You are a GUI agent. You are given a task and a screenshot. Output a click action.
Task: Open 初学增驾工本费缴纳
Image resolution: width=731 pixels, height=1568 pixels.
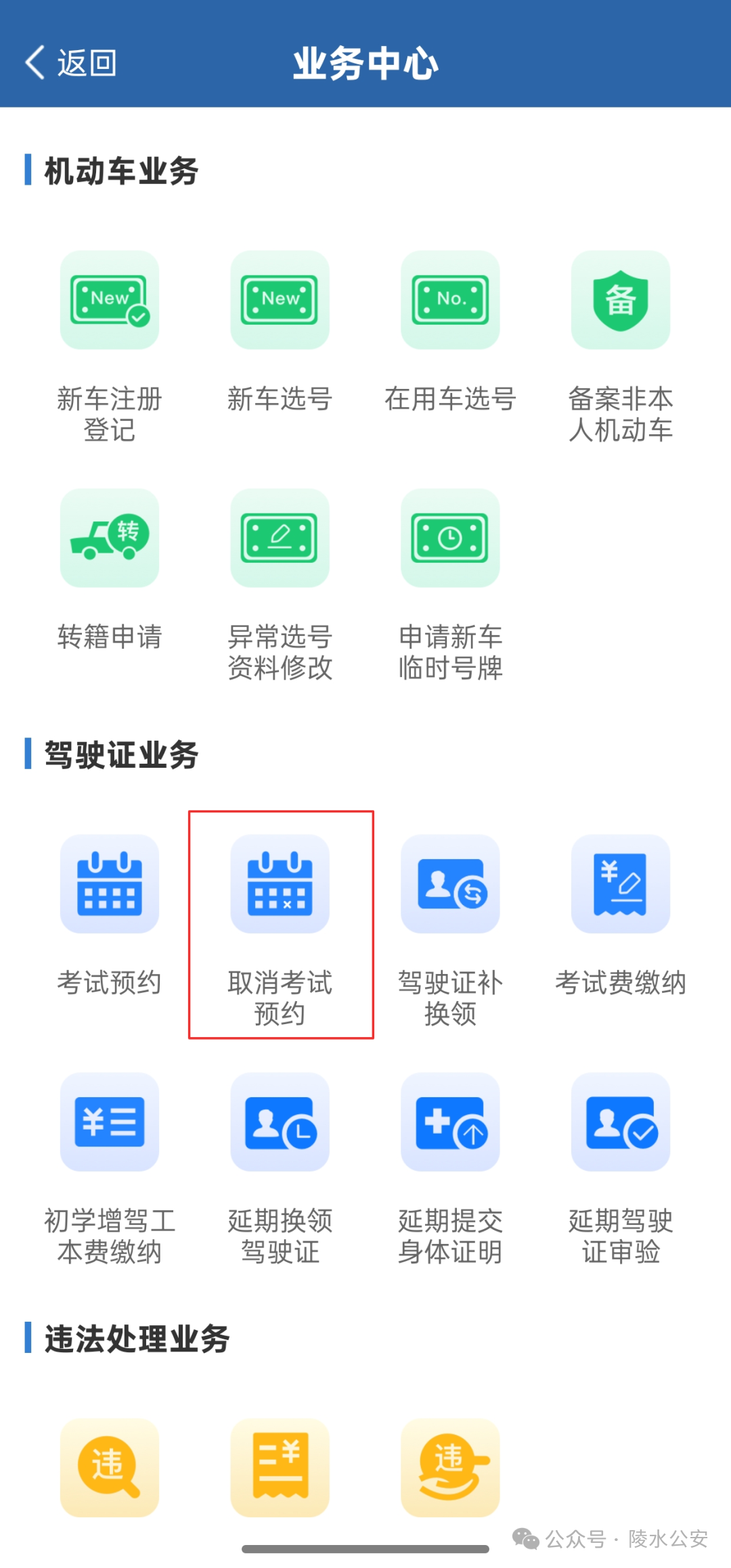tap(110, 1122)
